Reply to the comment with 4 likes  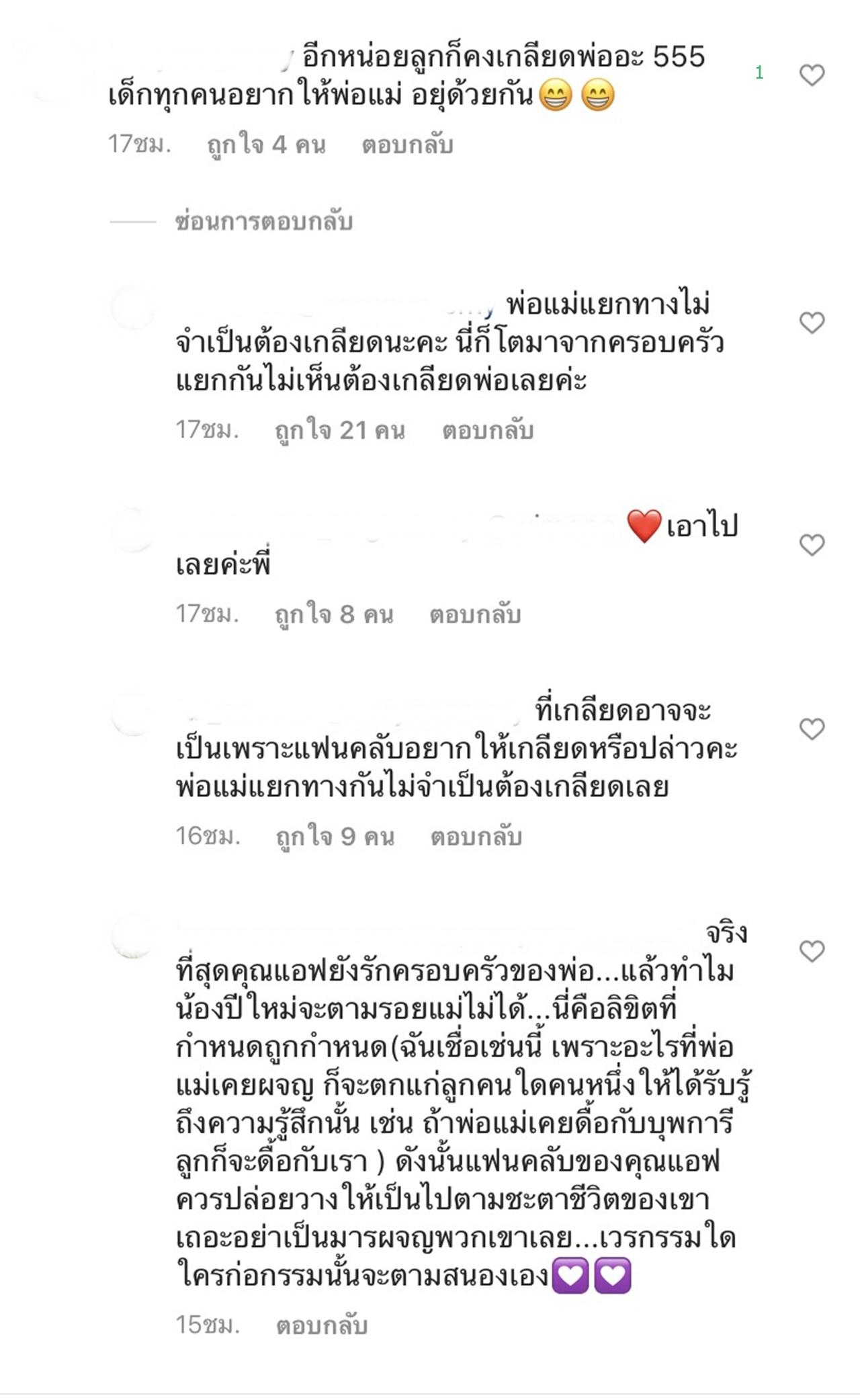pyautogui.click(x=407, y=145)
